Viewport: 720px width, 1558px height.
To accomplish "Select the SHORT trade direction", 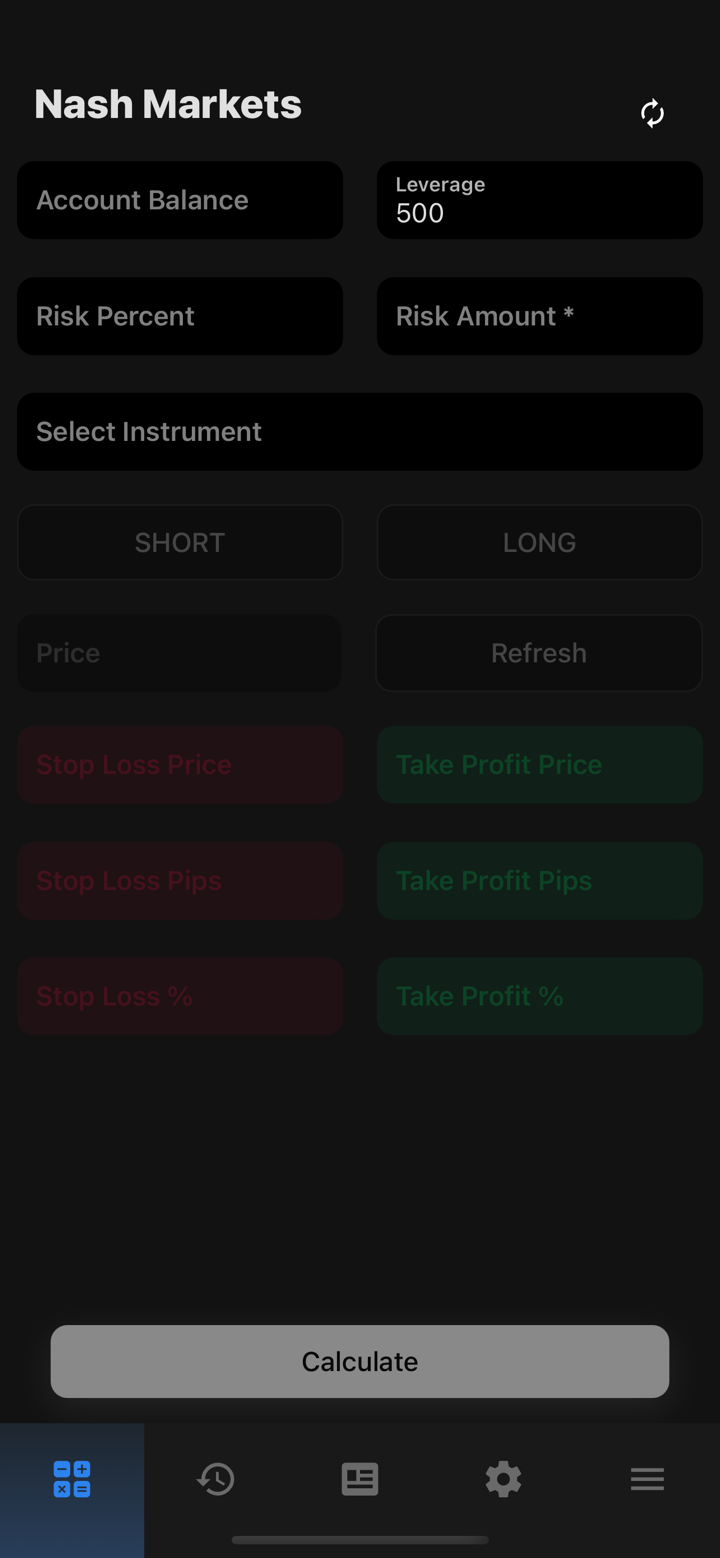I will [180, 542].
